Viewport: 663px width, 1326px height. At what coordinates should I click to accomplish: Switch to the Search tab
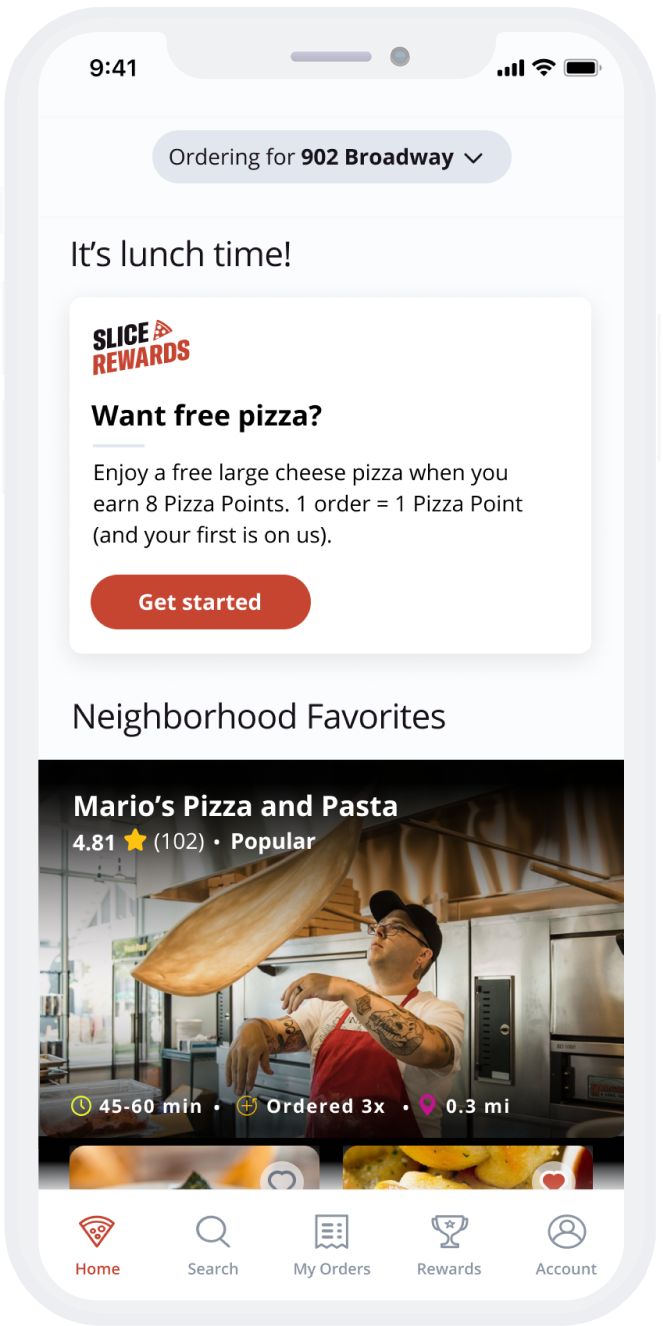point(212,1245)
